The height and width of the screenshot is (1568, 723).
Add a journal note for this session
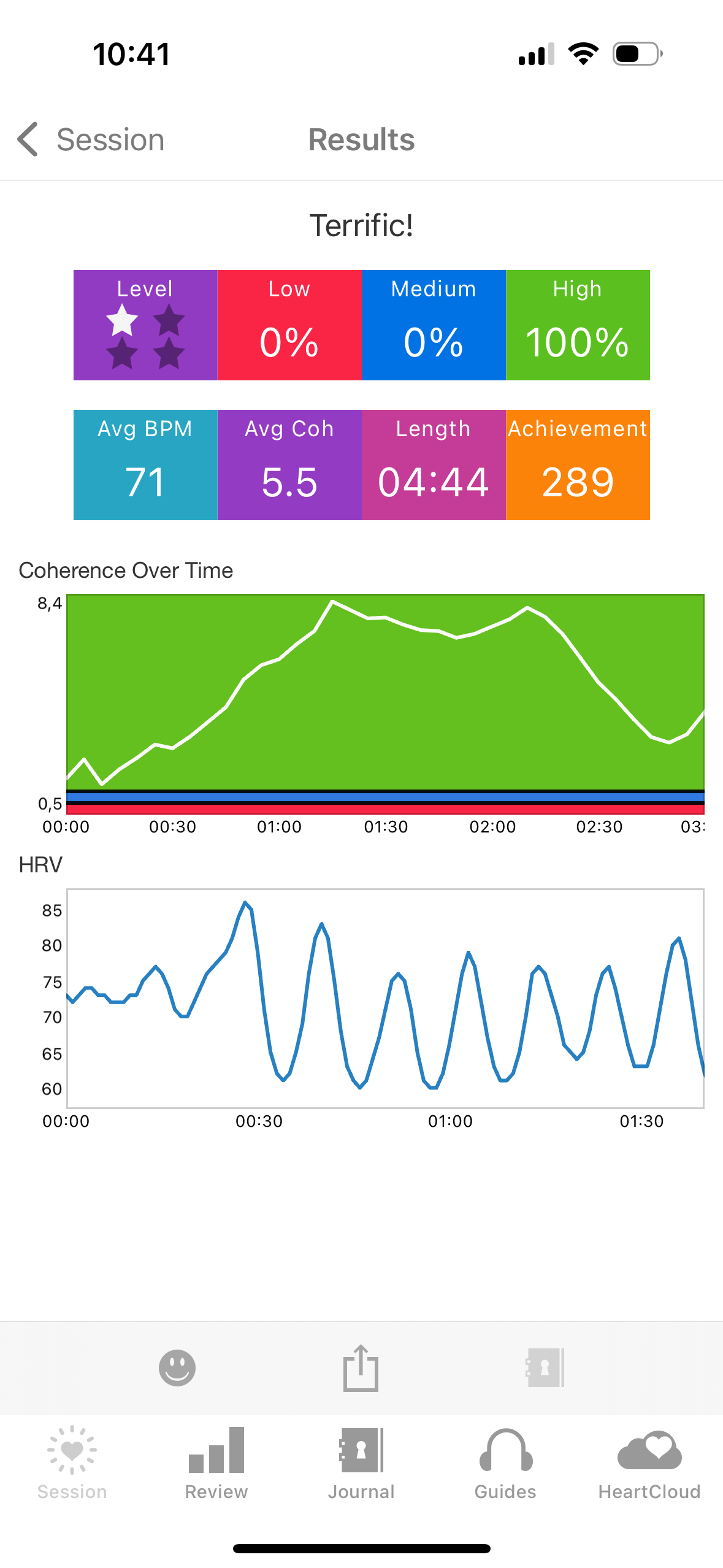545,1368
